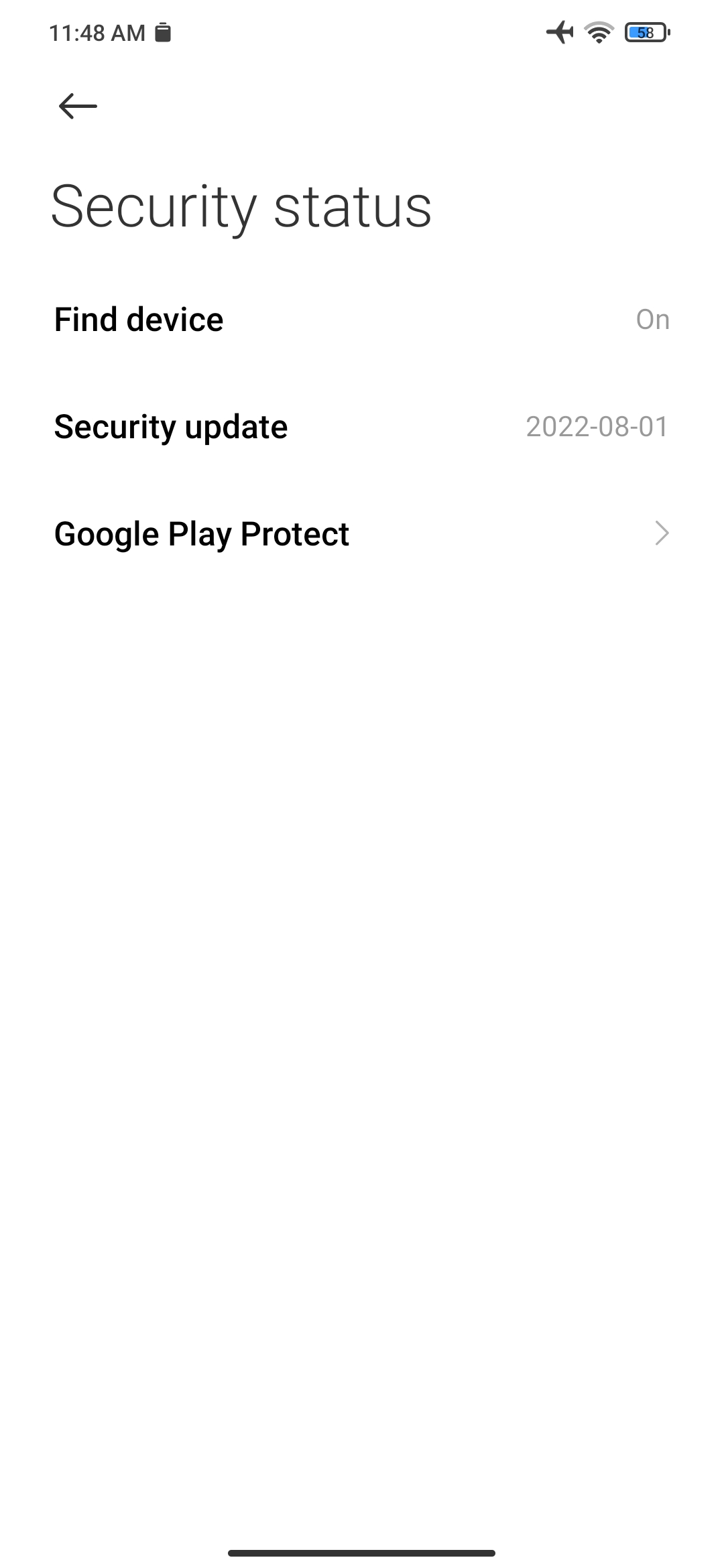Viewport: 724px width, 1568px height.
Task: Tap the battery indicator showing 58
Action: [645, 31]
